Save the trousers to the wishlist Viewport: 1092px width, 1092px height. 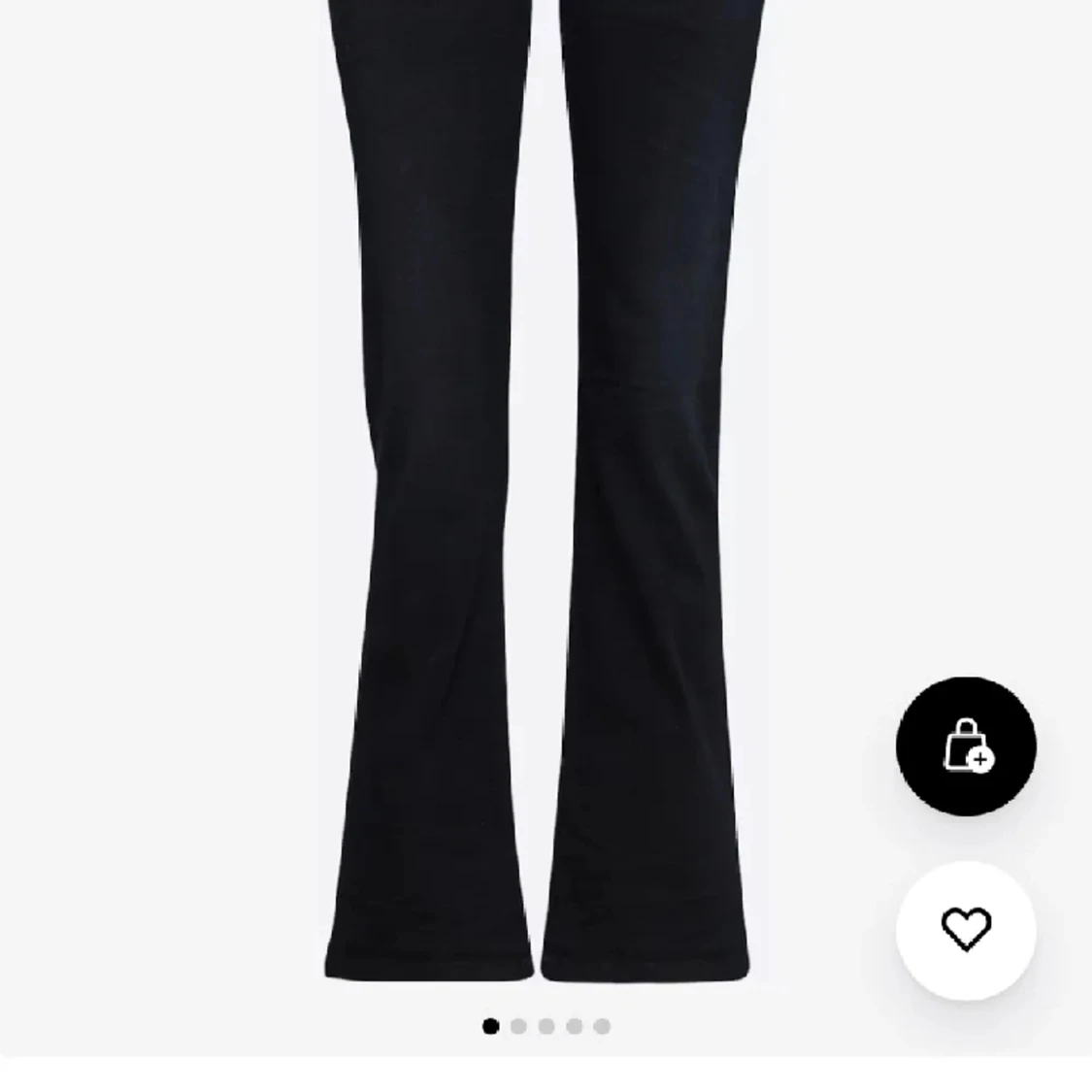[x=966, y=929]
